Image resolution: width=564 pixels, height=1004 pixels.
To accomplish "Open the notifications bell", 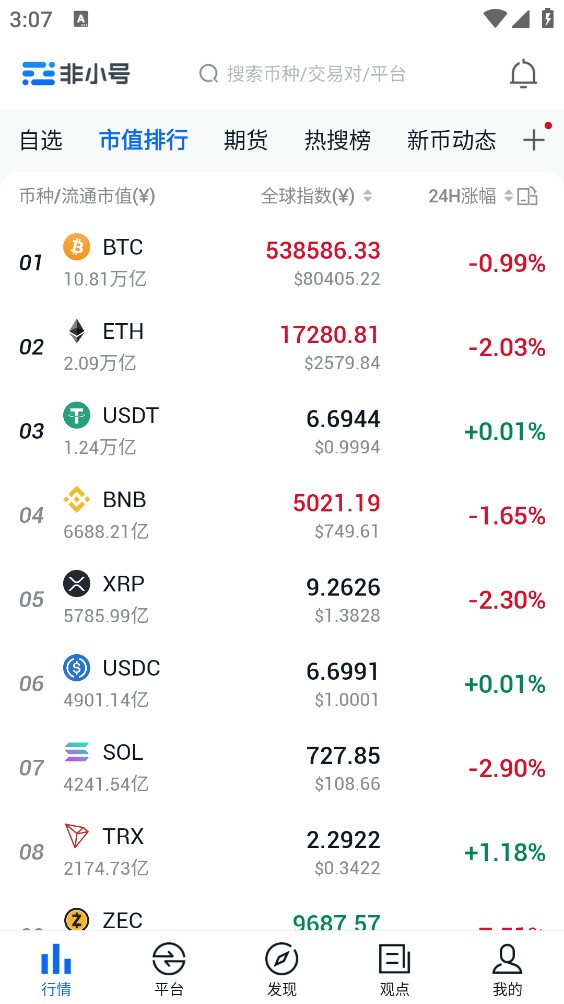I will [x=523, y=74].
